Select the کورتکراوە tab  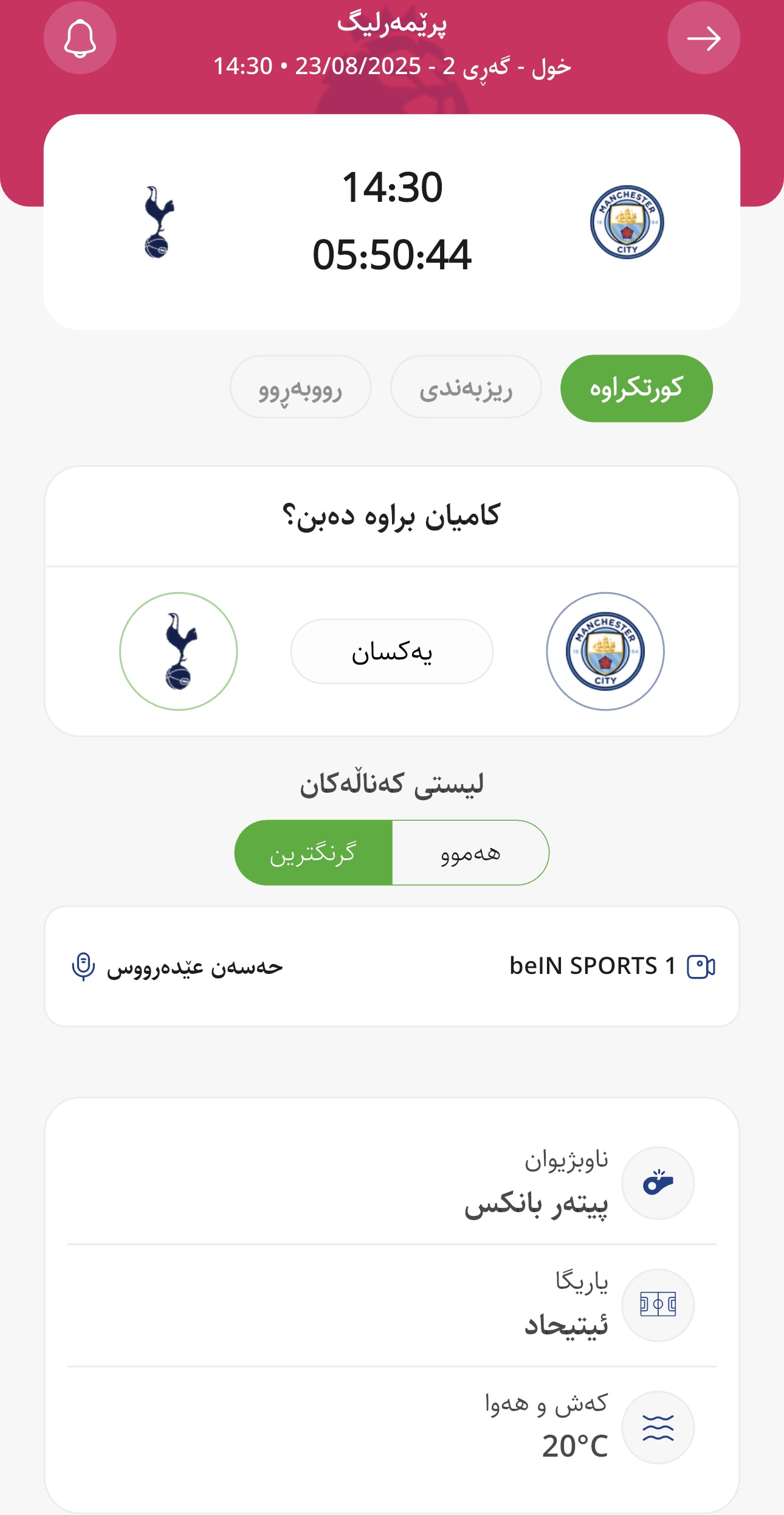point(636,388)
